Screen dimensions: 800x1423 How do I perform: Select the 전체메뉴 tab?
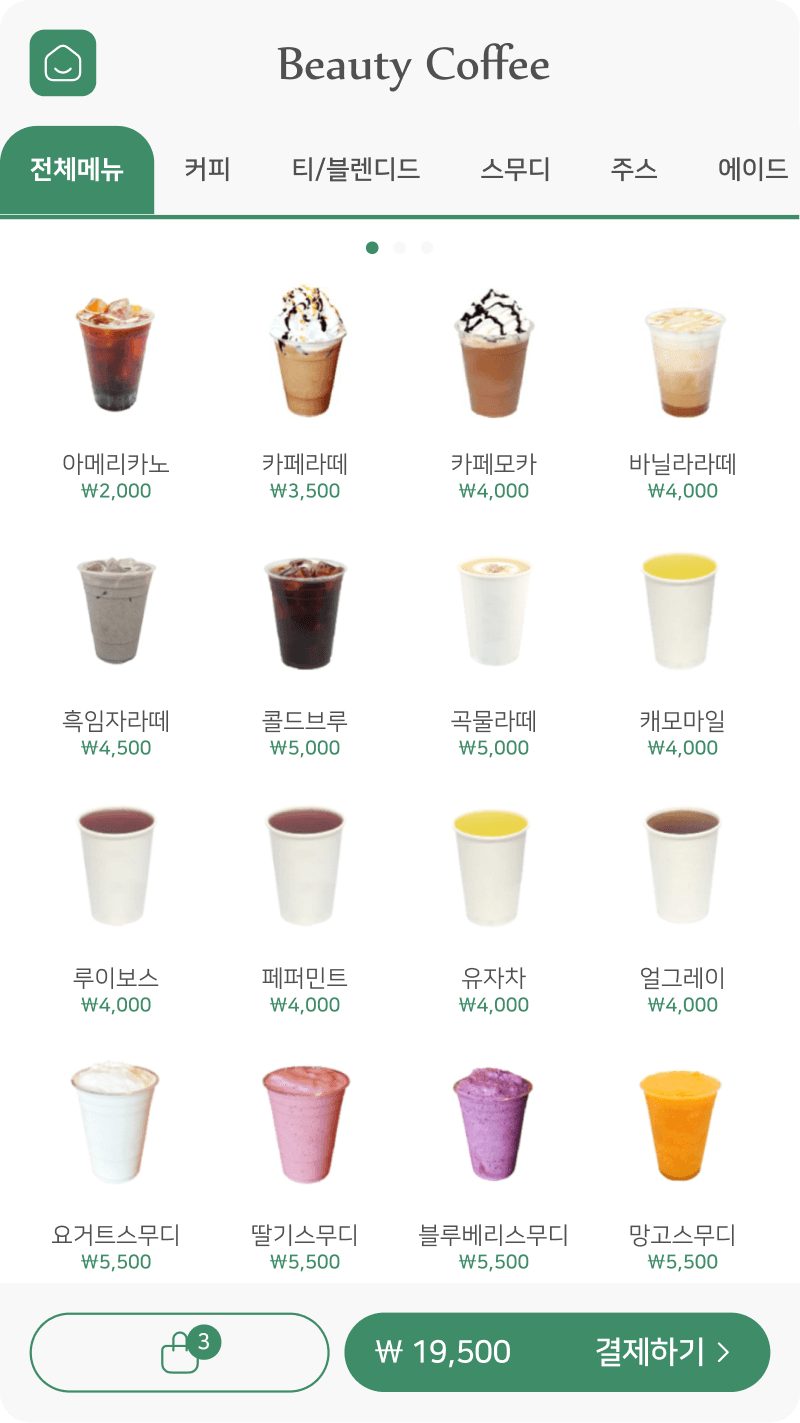coord(77,170)
